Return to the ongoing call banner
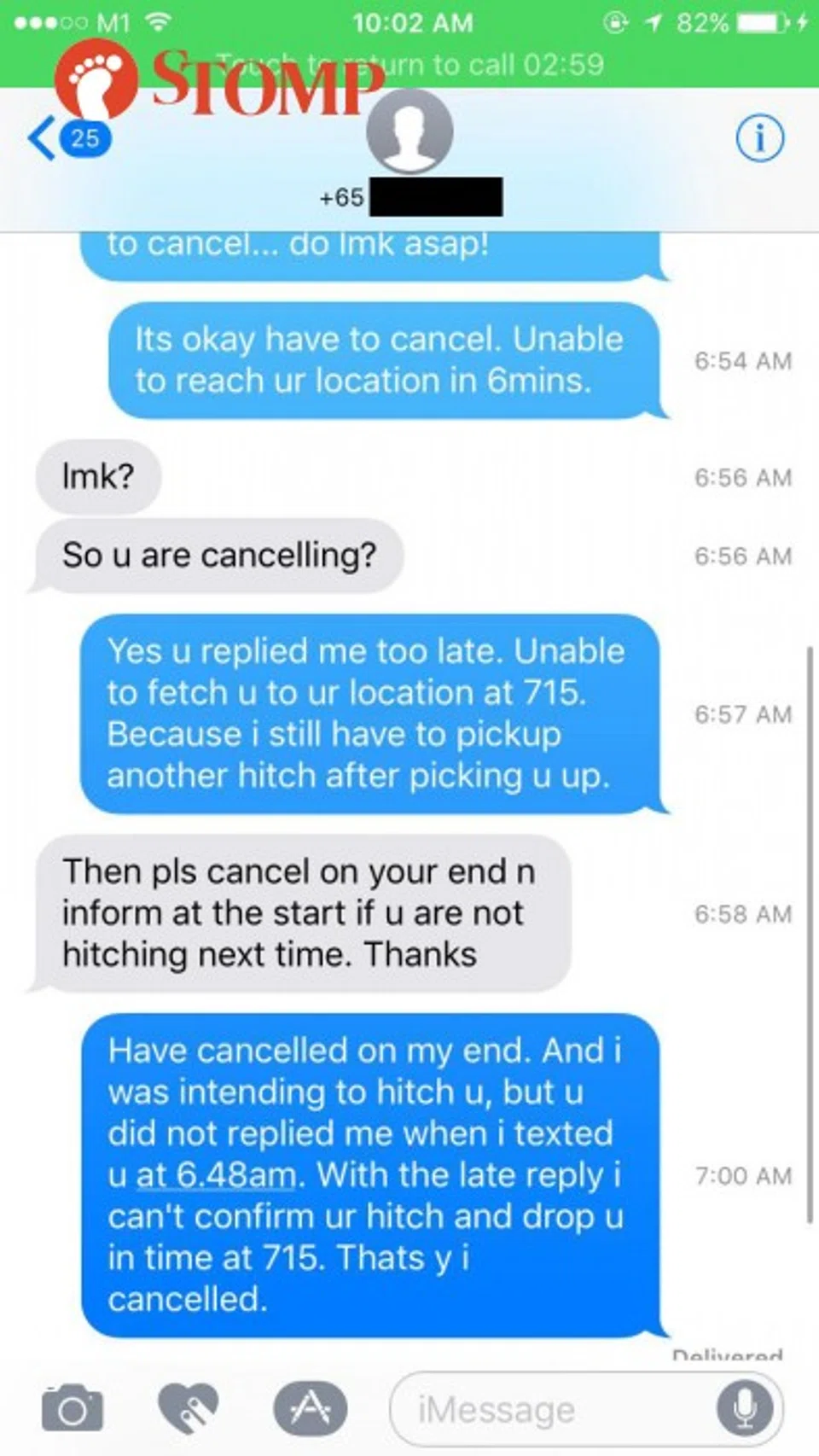 [409, 64]
